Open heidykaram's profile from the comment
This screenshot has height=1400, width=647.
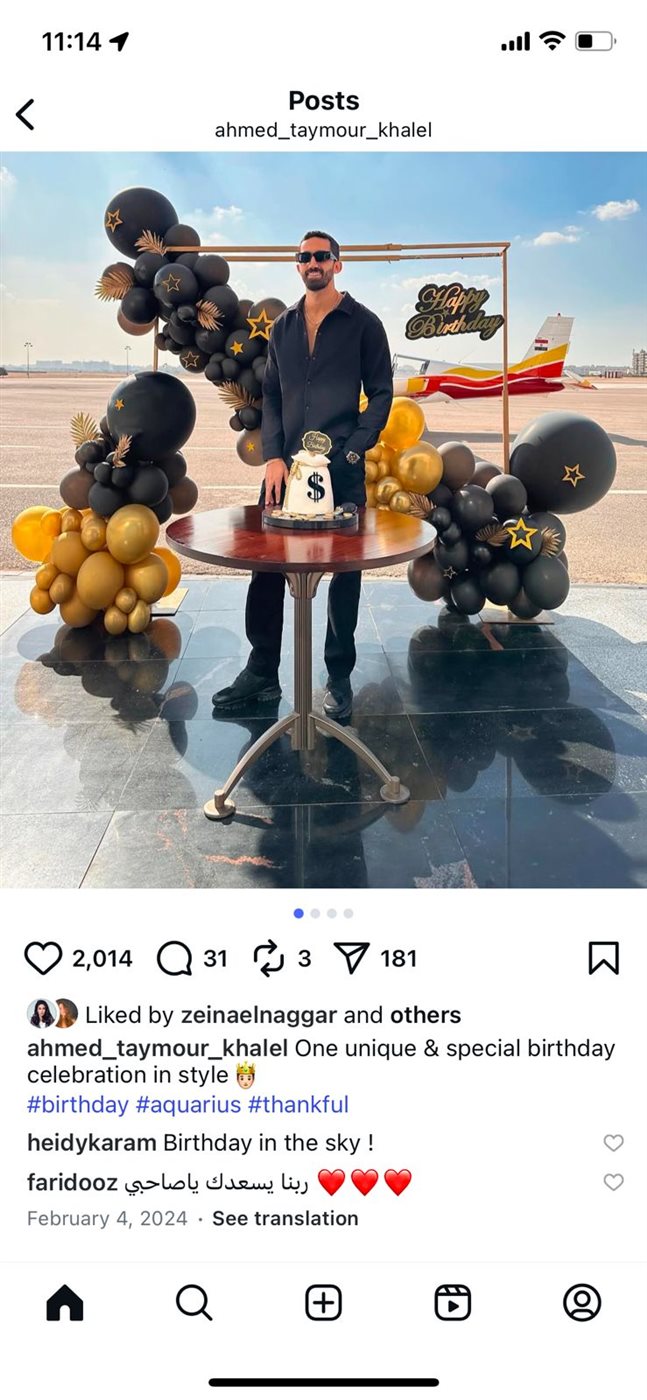click(91, 1143)
